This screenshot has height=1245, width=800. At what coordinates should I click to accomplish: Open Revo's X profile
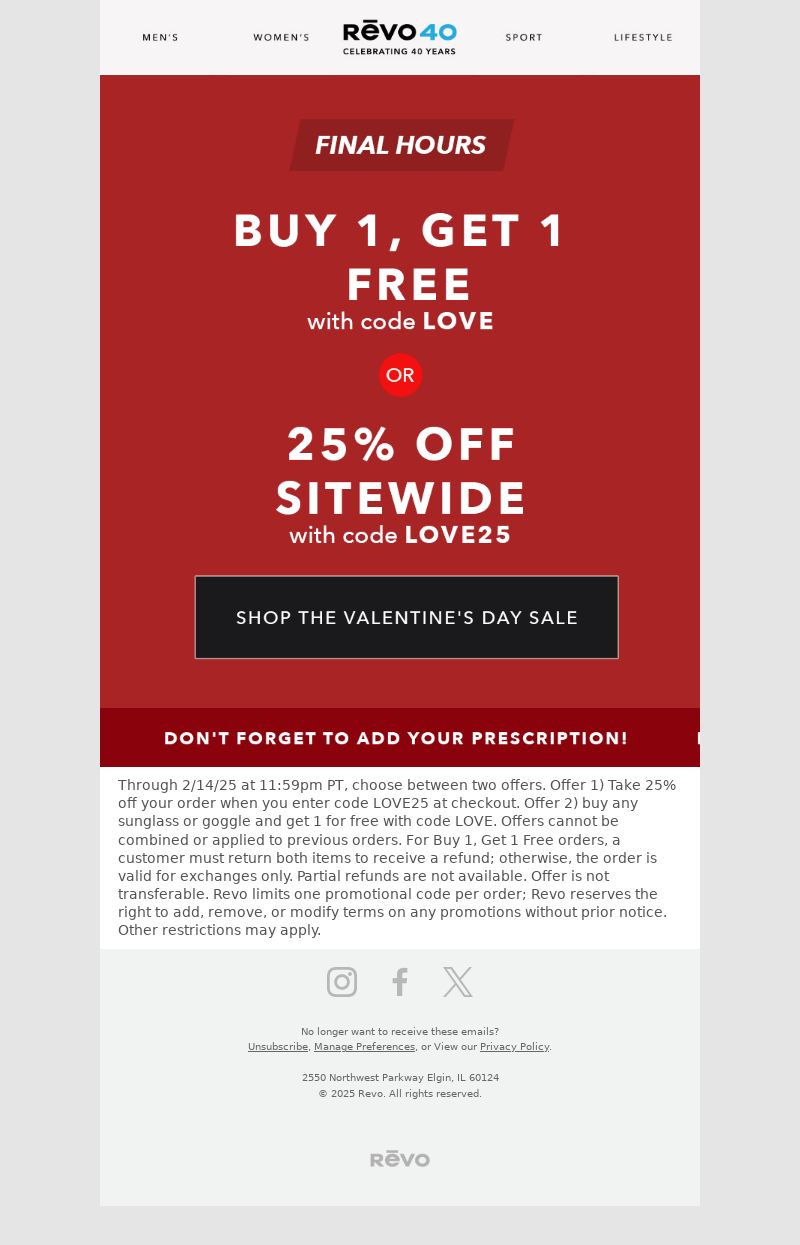pos(458,982)
